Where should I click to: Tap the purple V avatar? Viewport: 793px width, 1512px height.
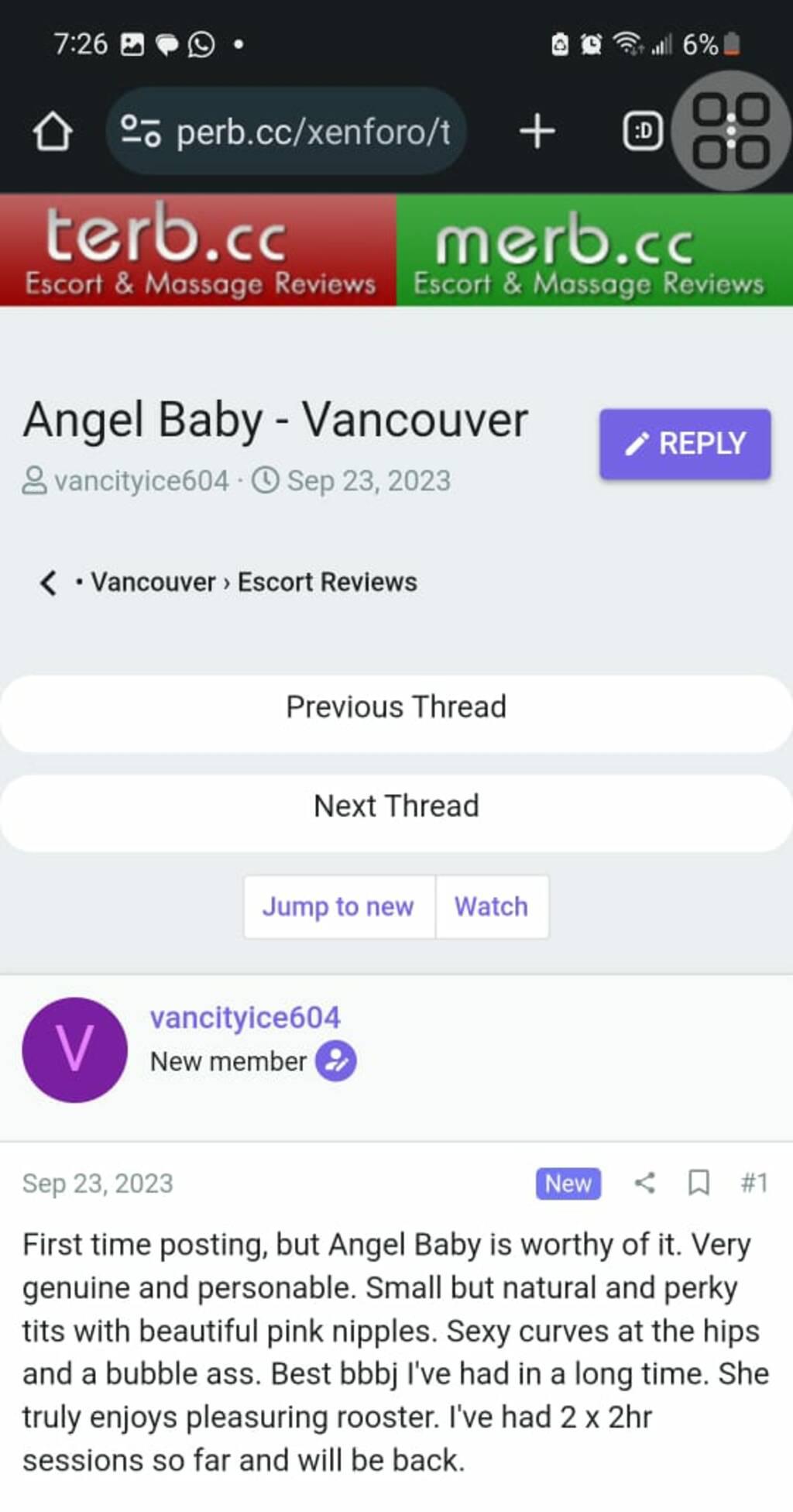coord(74,1050)
